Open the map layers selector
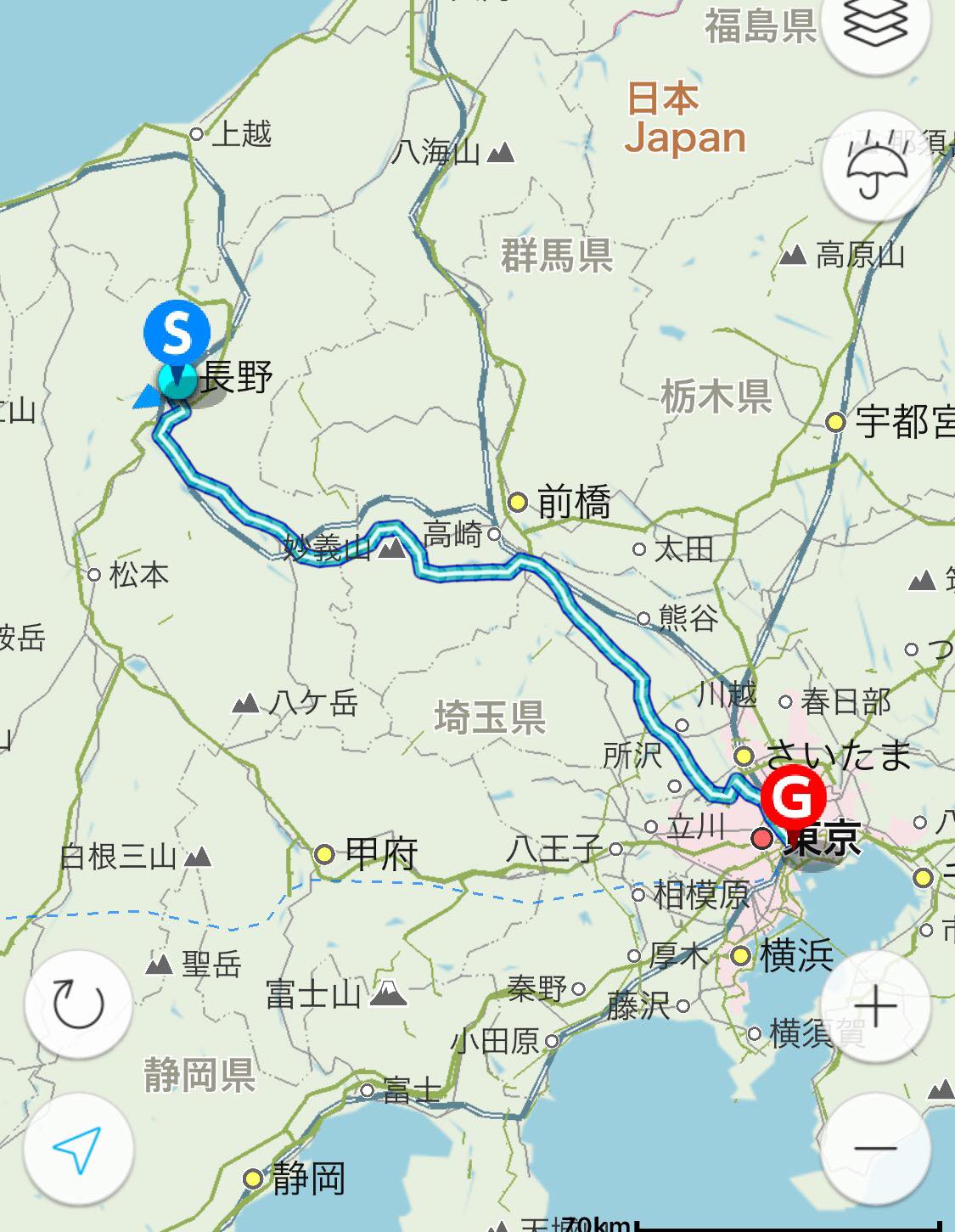955x1232 pixels. 876,25
